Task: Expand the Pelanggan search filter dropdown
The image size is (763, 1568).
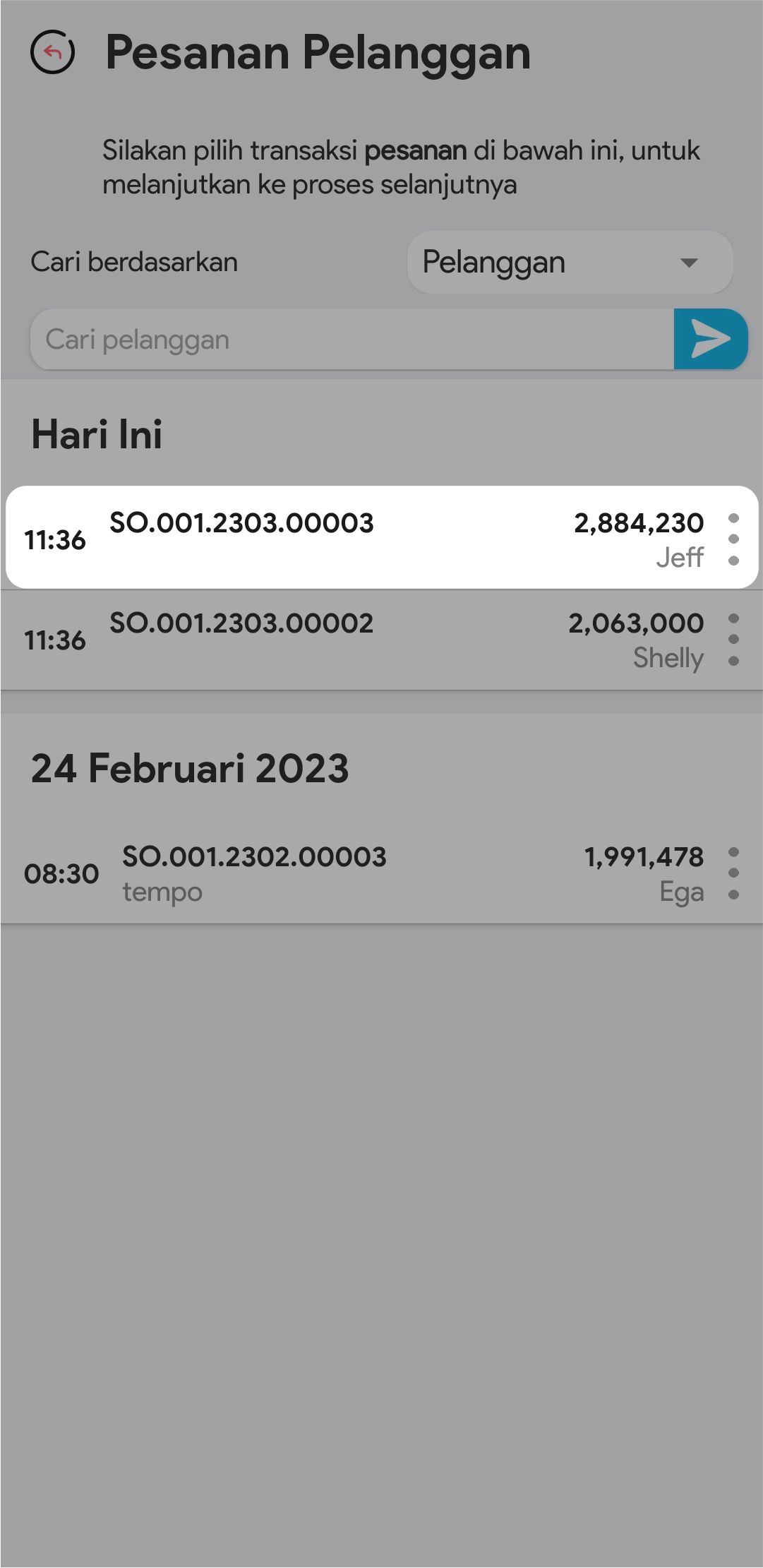Action: 570,263
